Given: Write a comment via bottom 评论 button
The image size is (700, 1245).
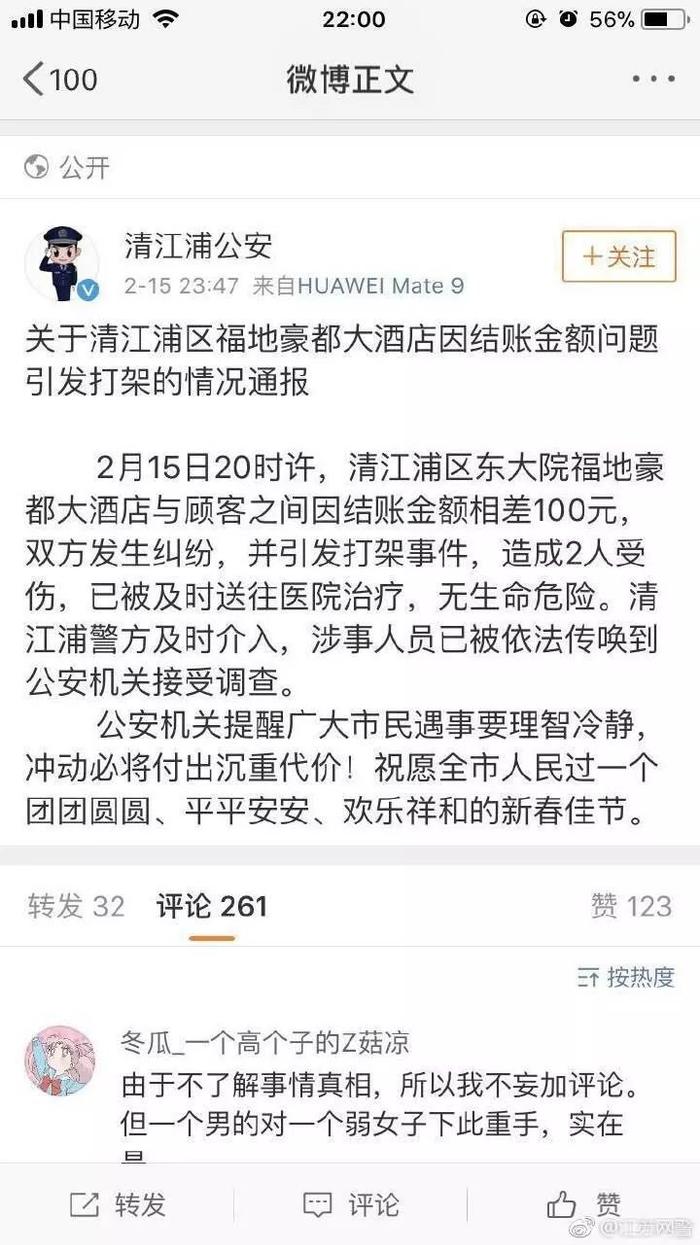Looking at the screenshot, I should 351,1204.
